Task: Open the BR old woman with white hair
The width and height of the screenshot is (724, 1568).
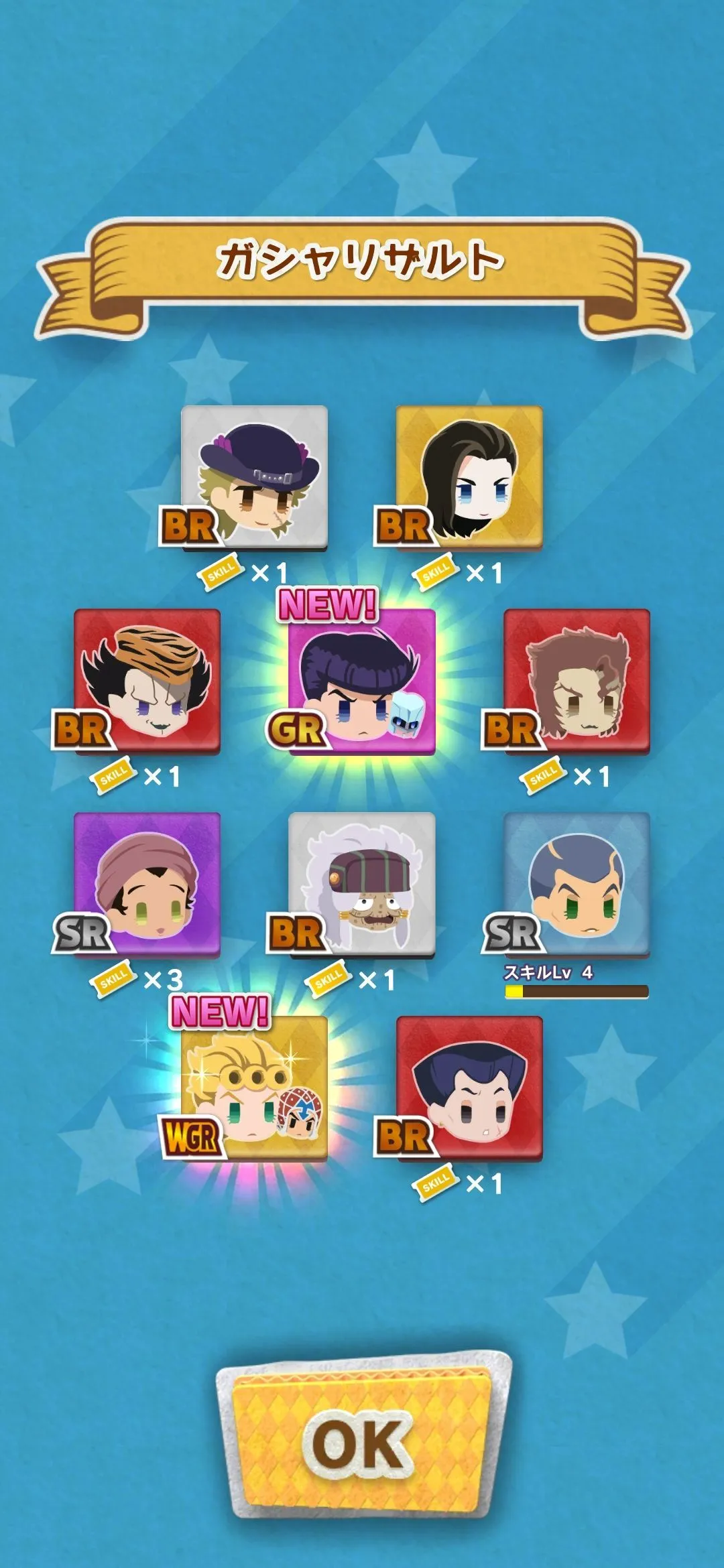Action: pos(362,885)
